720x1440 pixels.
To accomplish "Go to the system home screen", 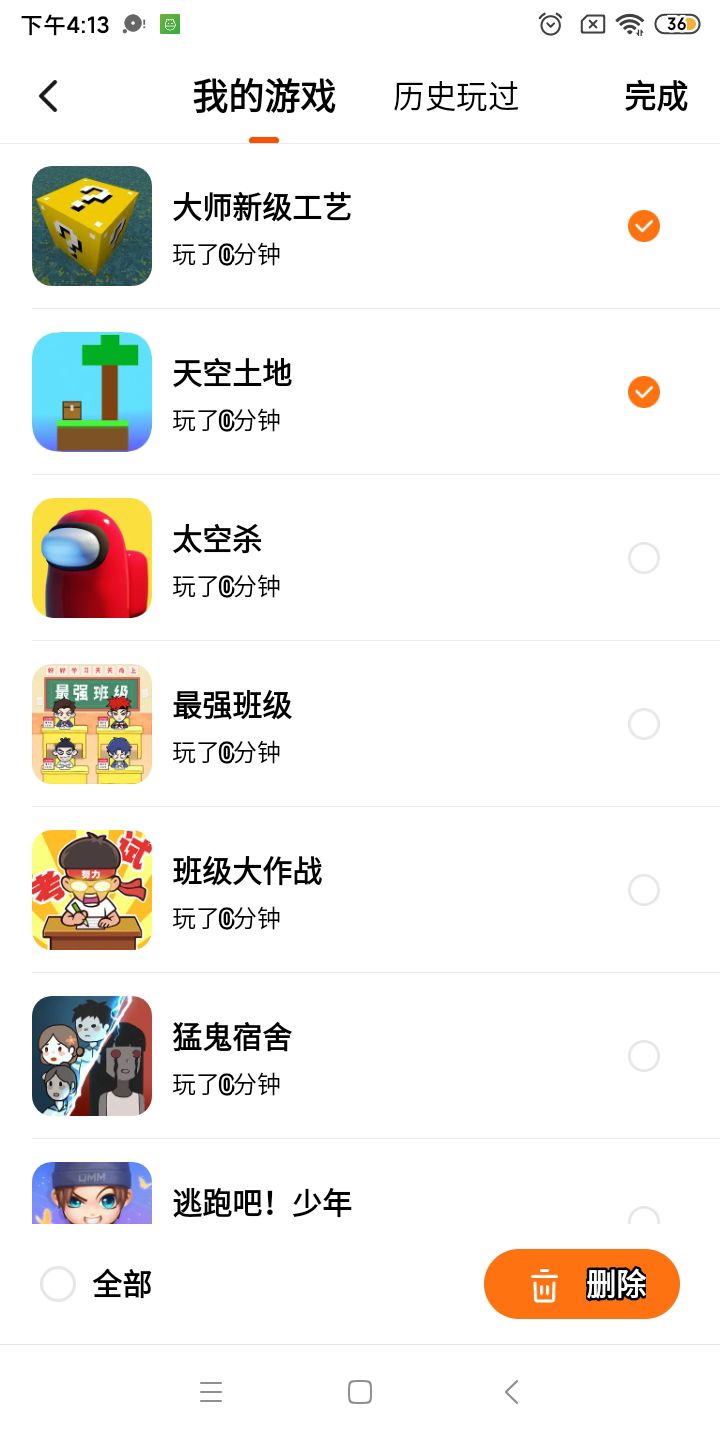I will click(x=360, y=1392).
